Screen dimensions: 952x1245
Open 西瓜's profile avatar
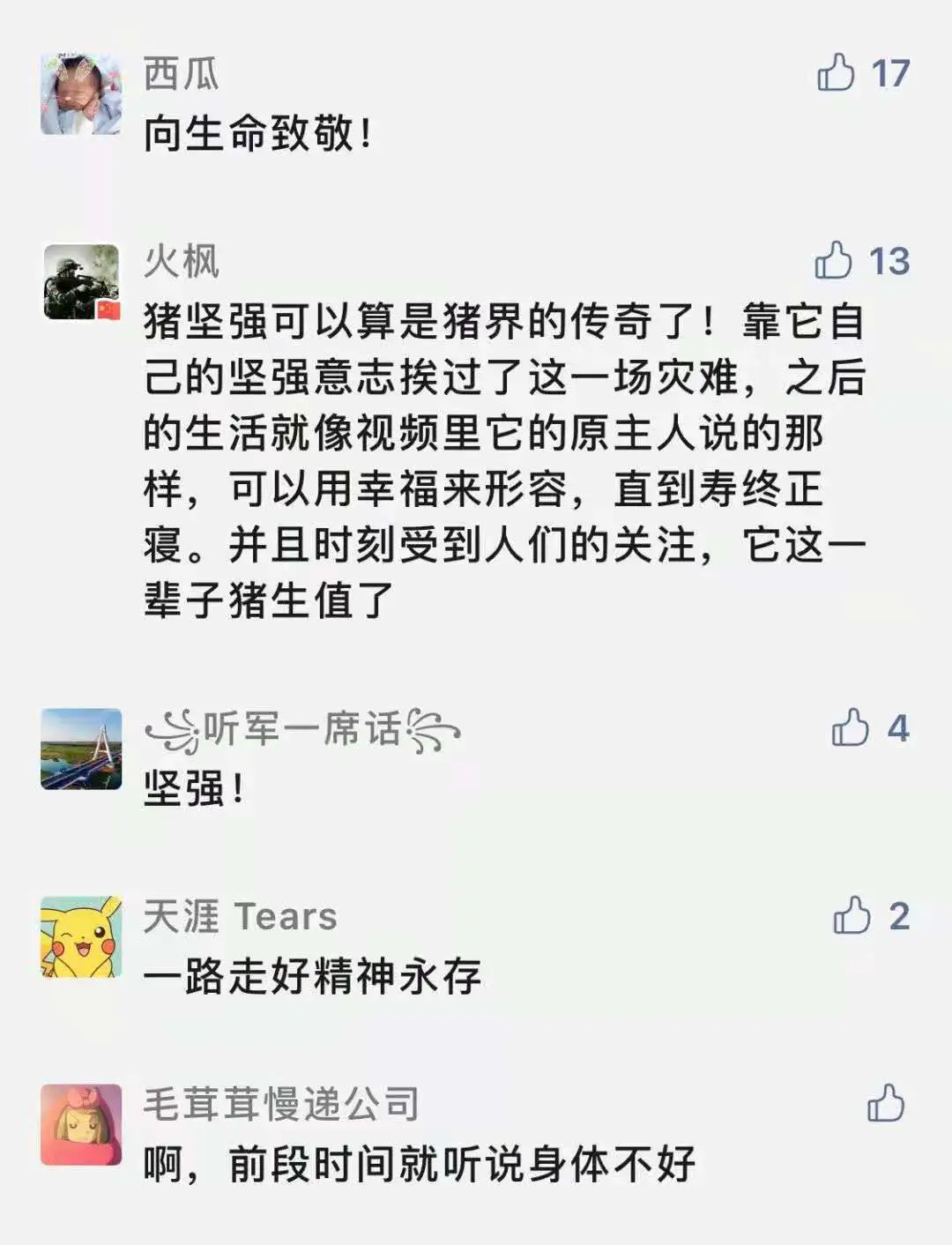[x=81, y=93]
